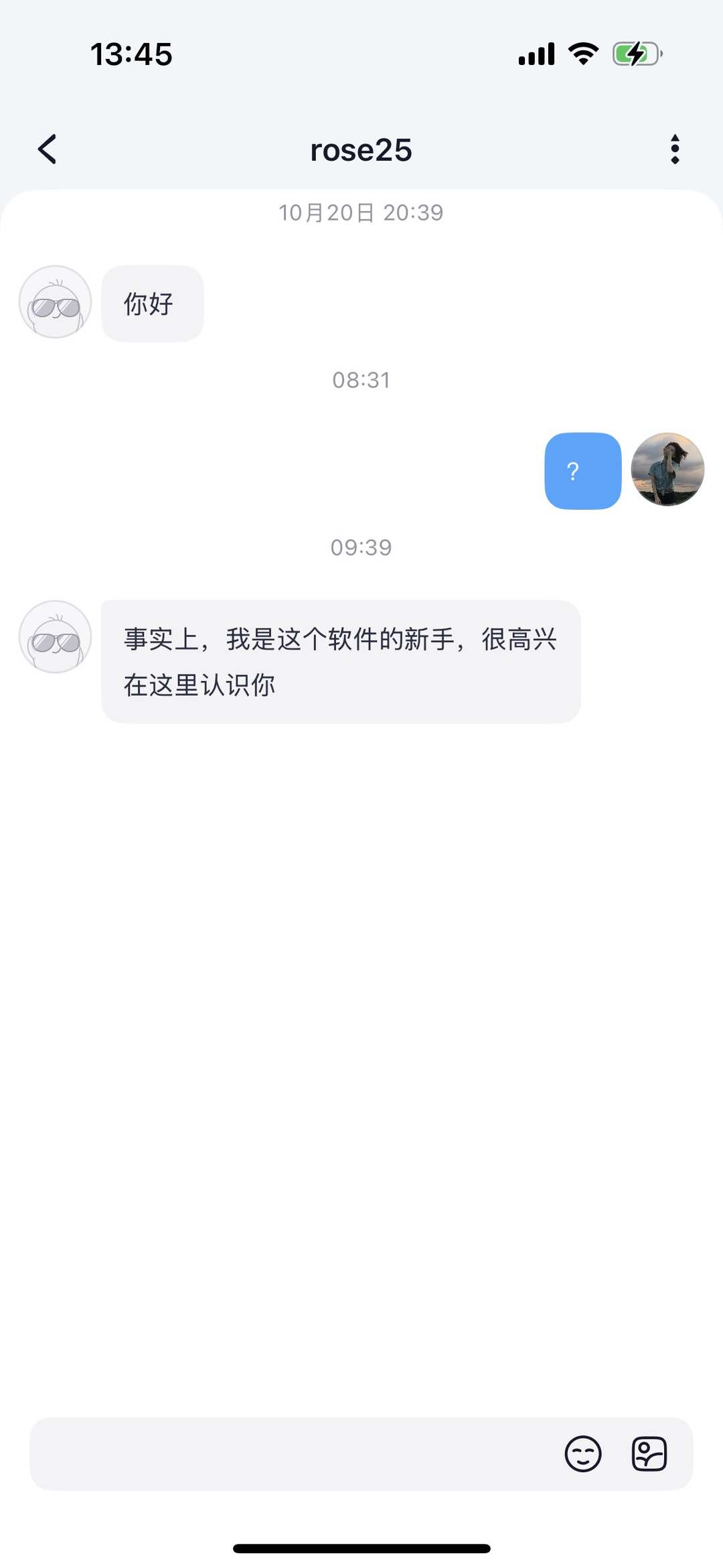723x1568 pixels.
Task: Tap the 08:31 timestamp label
Action: click(x=361, y=380)
